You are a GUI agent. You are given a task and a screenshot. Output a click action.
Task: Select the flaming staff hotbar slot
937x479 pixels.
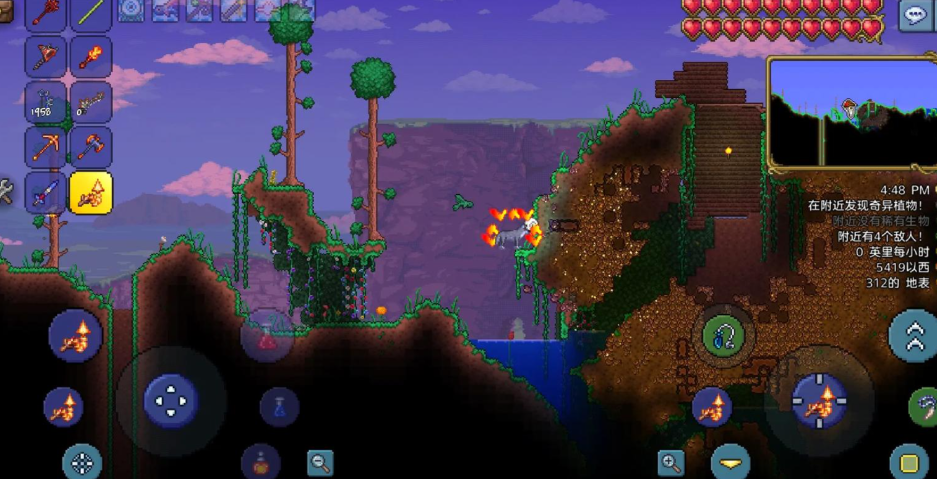click(x=90, y=58)
